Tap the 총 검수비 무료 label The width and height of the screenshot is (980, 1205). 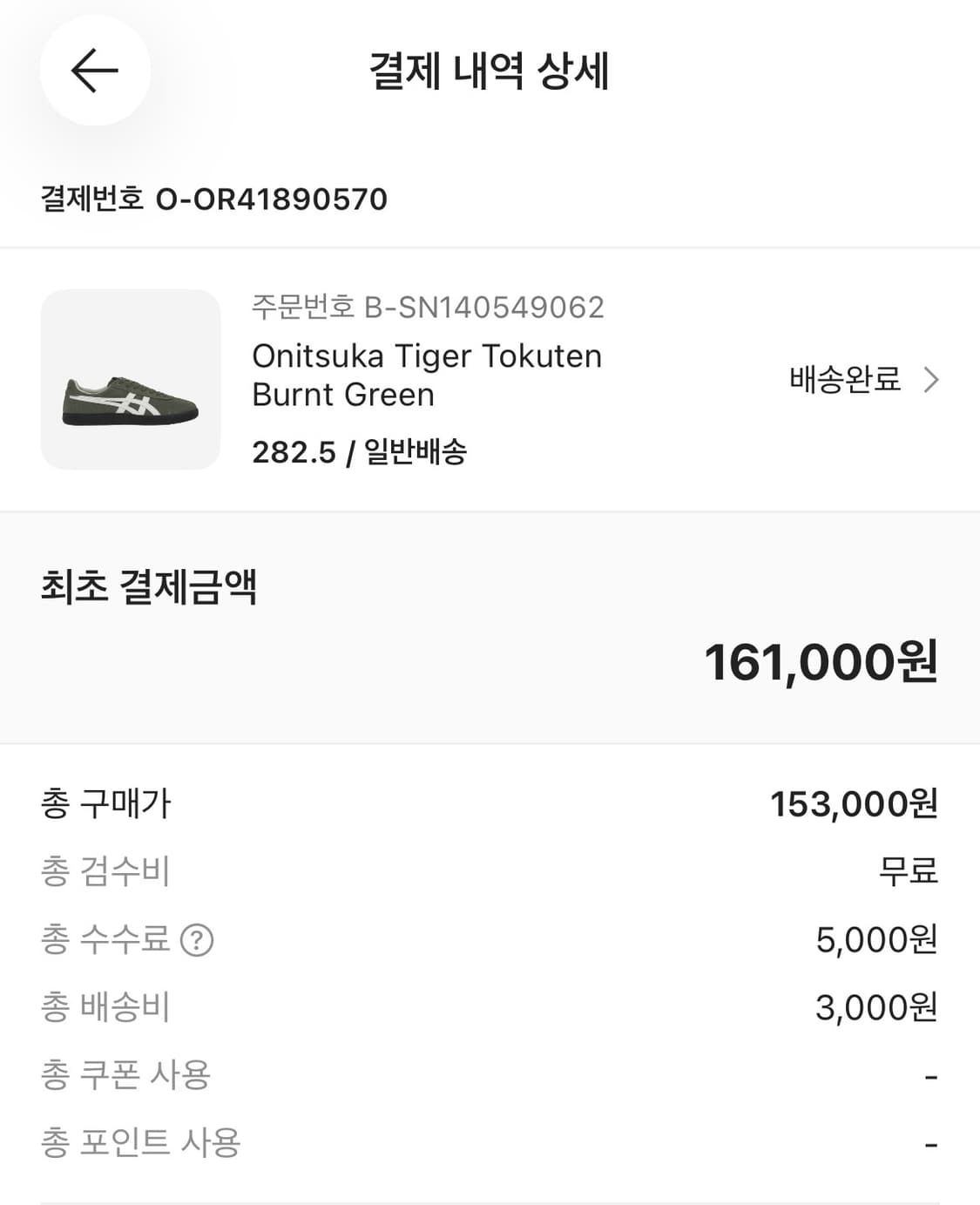(908, 873)
